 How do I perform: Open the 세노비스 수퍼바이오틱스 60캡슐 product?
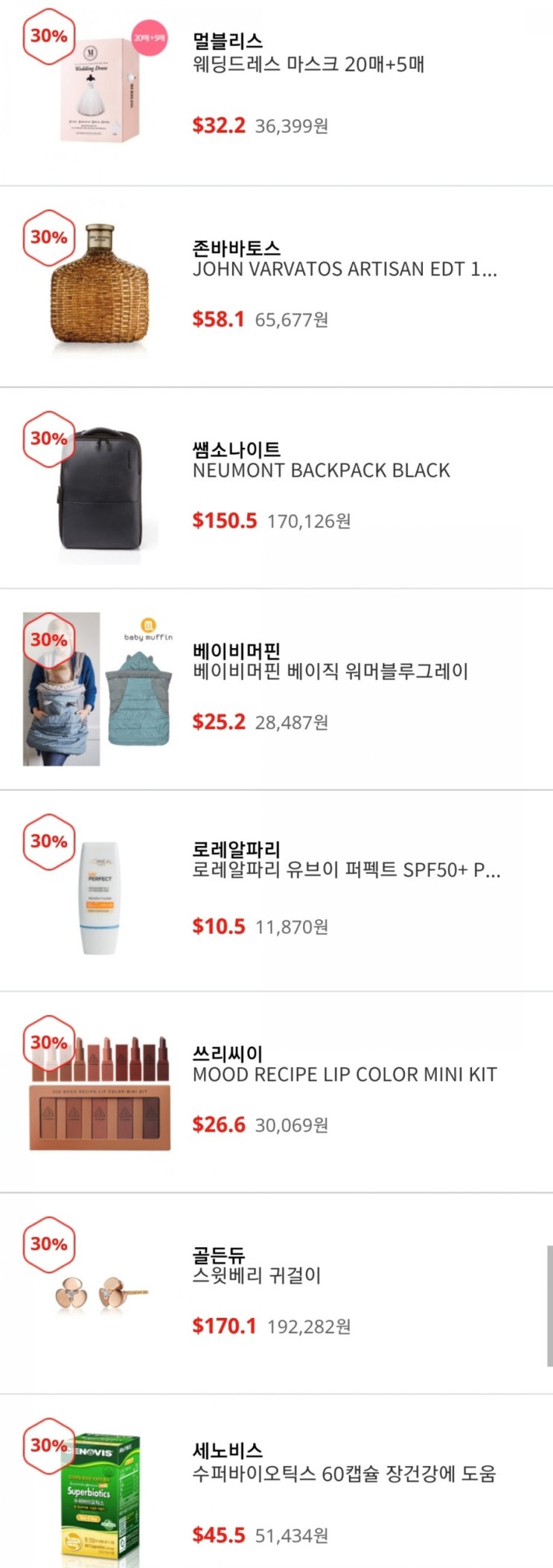click(x=344, y=1473)
